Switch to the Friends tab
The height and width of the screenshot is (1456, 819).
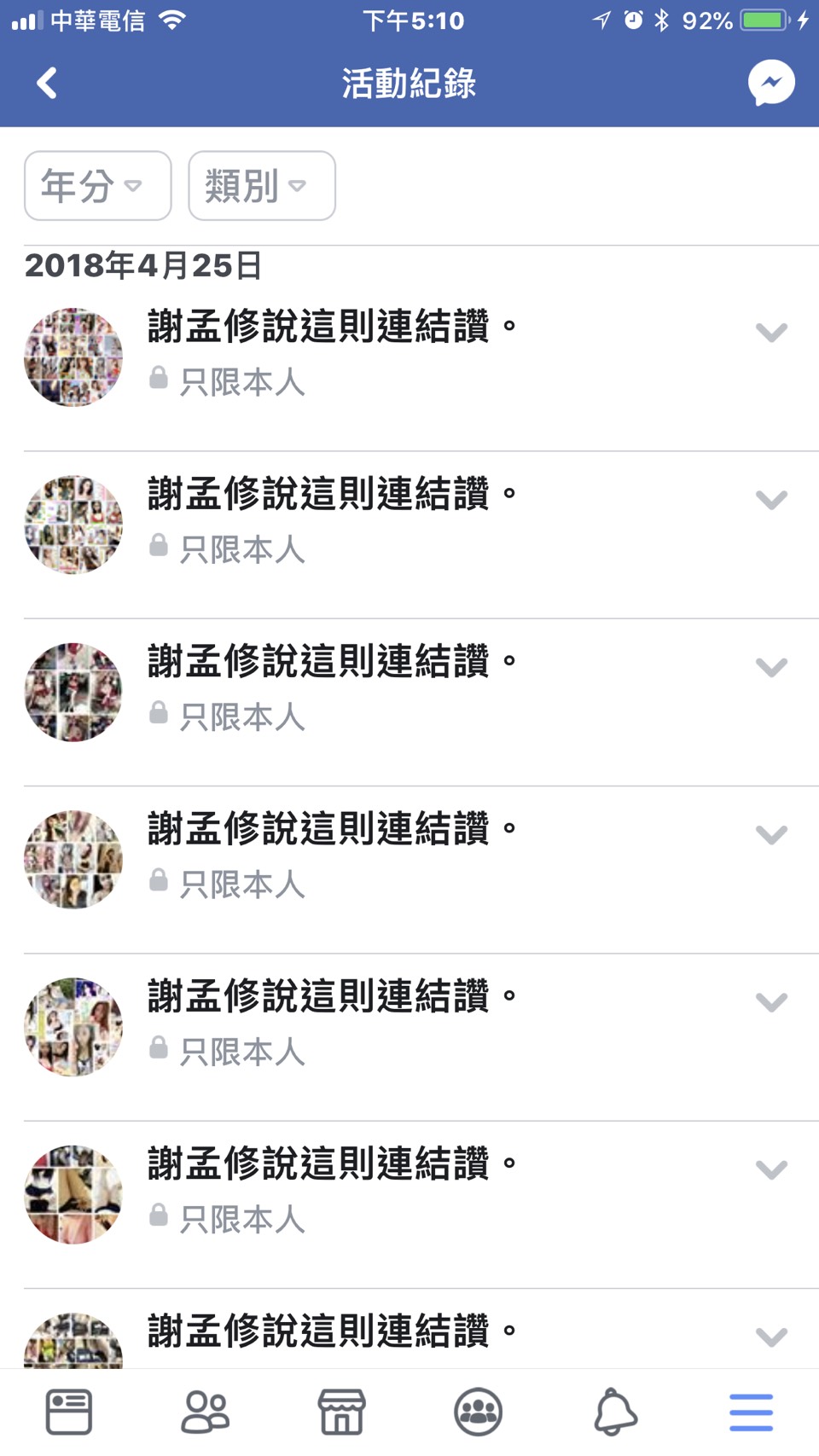click(x=205, y=1412)
